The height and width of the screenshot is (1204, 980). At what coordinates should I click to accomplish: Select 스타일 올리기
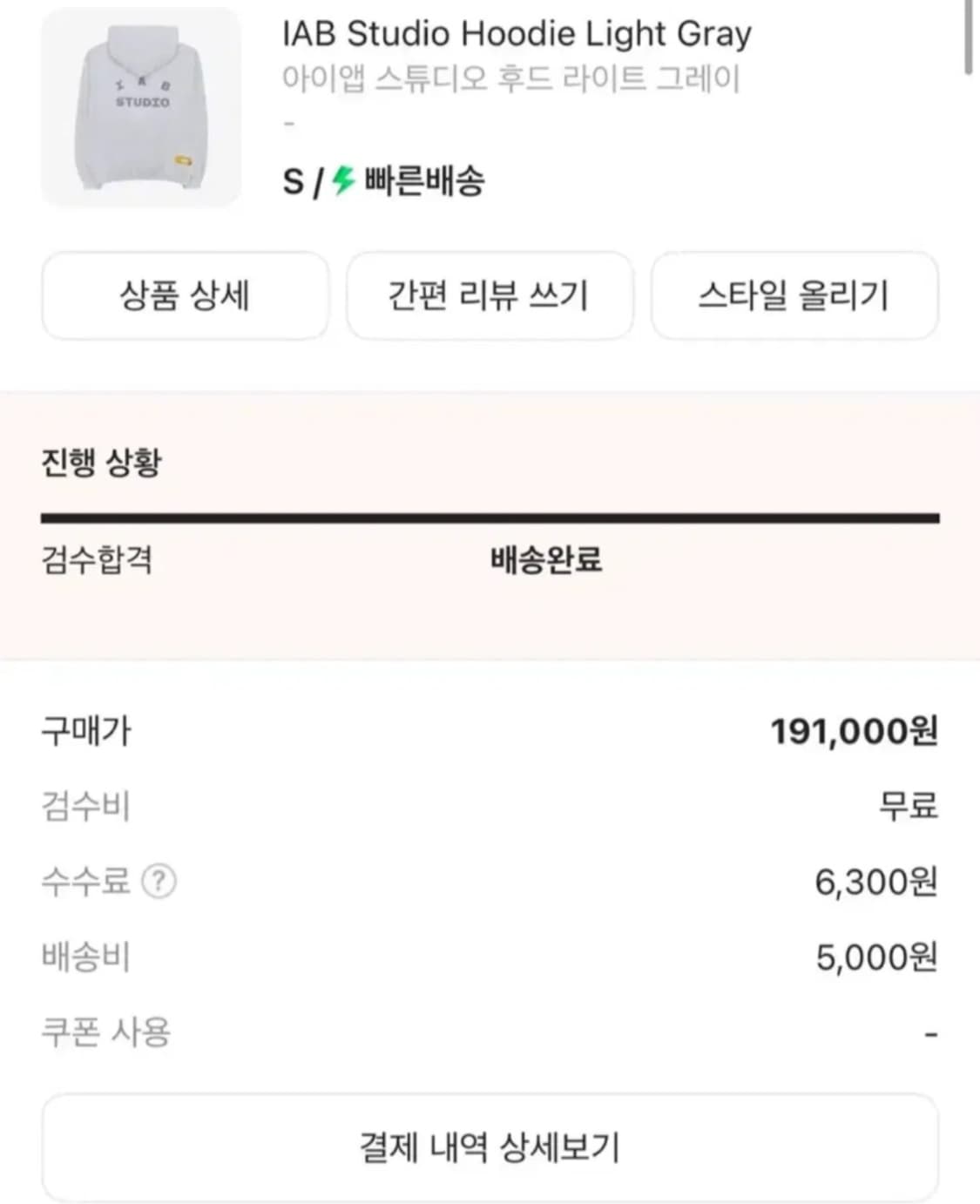(794, 296)
